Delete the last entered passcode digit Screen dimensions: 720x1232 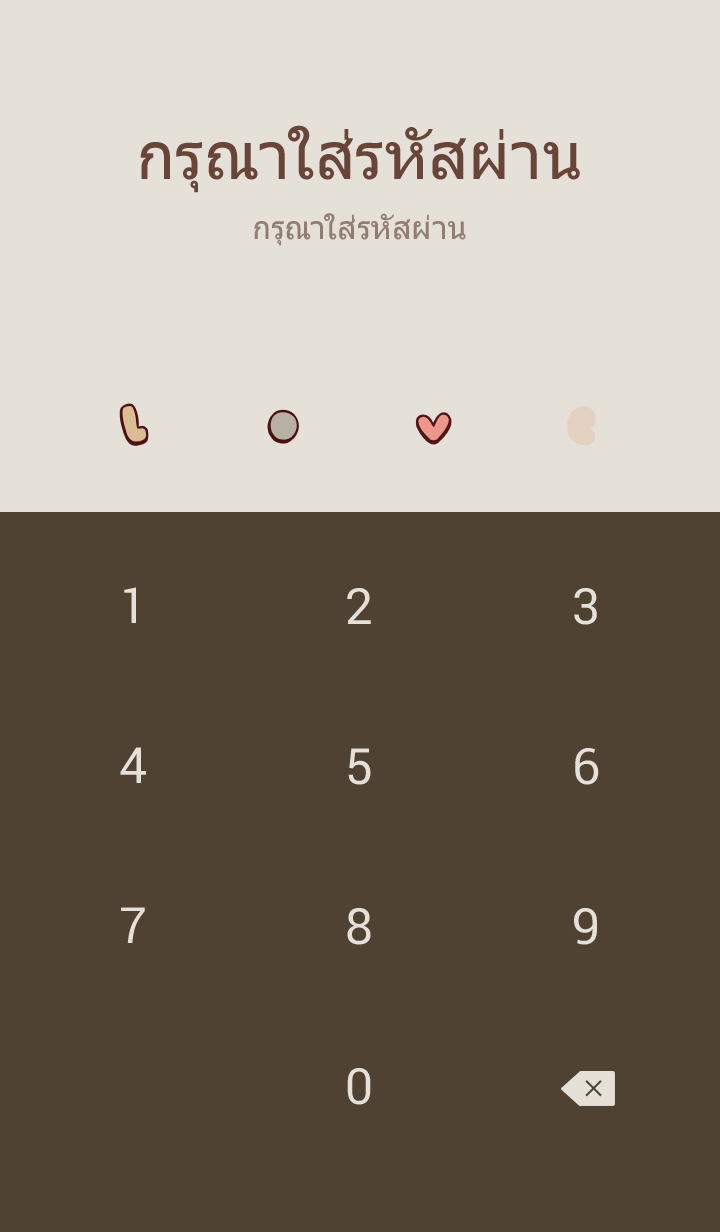[588, 1088]
